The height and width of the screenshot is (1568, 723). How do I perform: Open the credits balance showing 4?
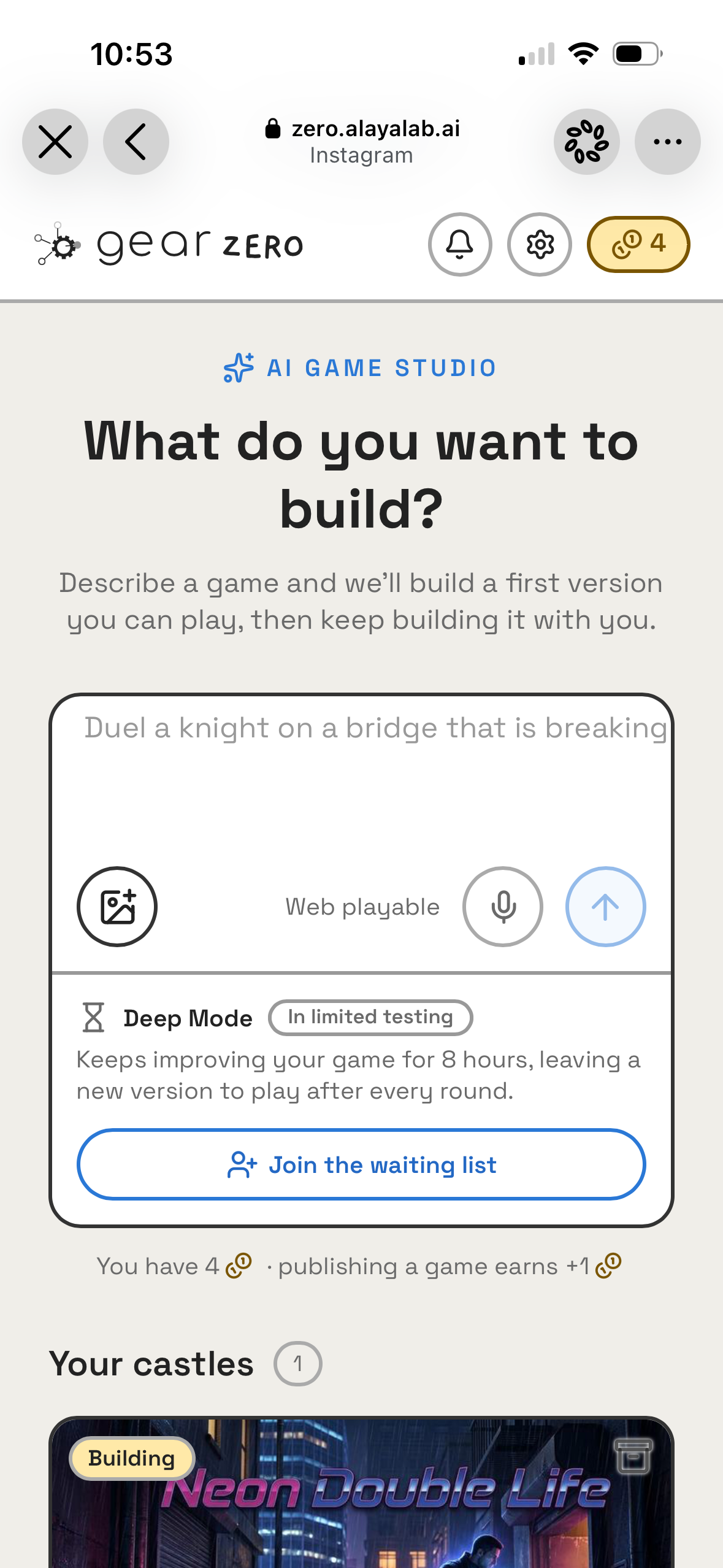638,244
